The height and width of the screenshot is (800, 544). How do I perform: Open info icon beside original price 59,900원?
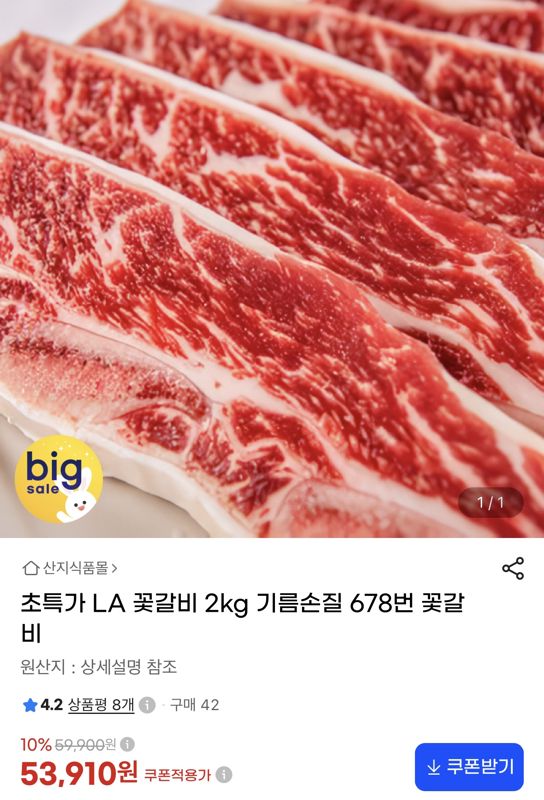pos(128,744)
